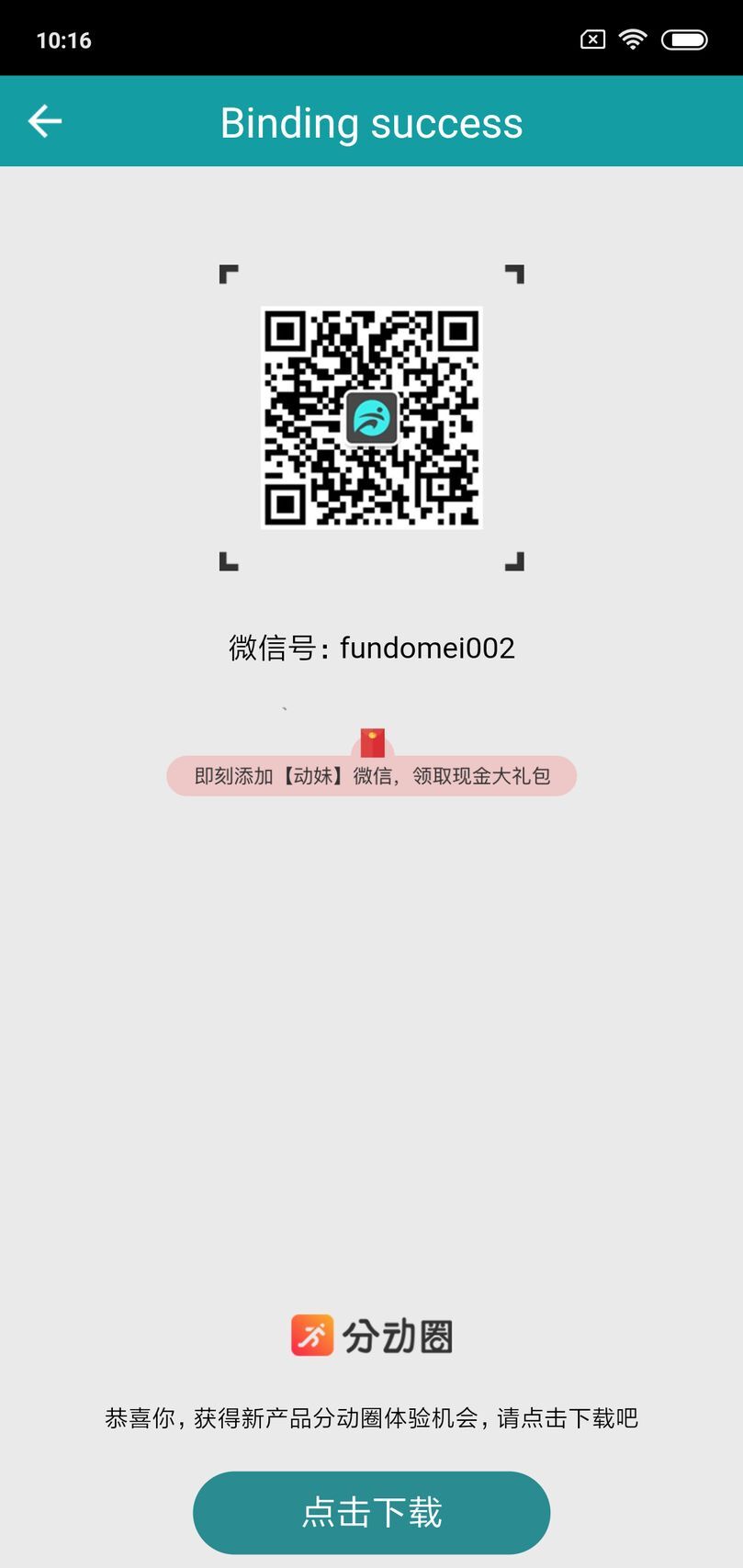Tap the pink red-envelope WeChat banner

pos(371,775)
